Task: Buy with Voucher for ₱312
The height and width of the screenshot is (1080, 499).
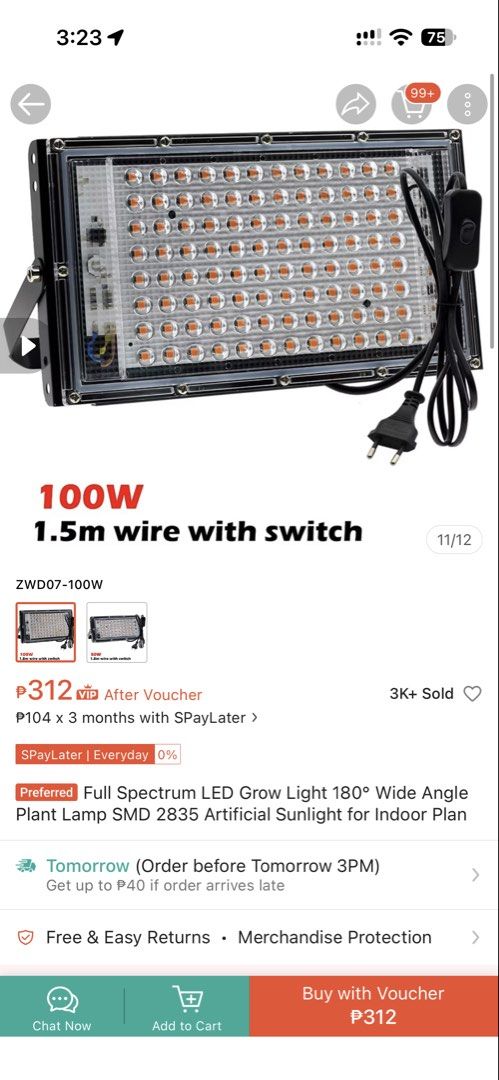Action: (374, 1006)
